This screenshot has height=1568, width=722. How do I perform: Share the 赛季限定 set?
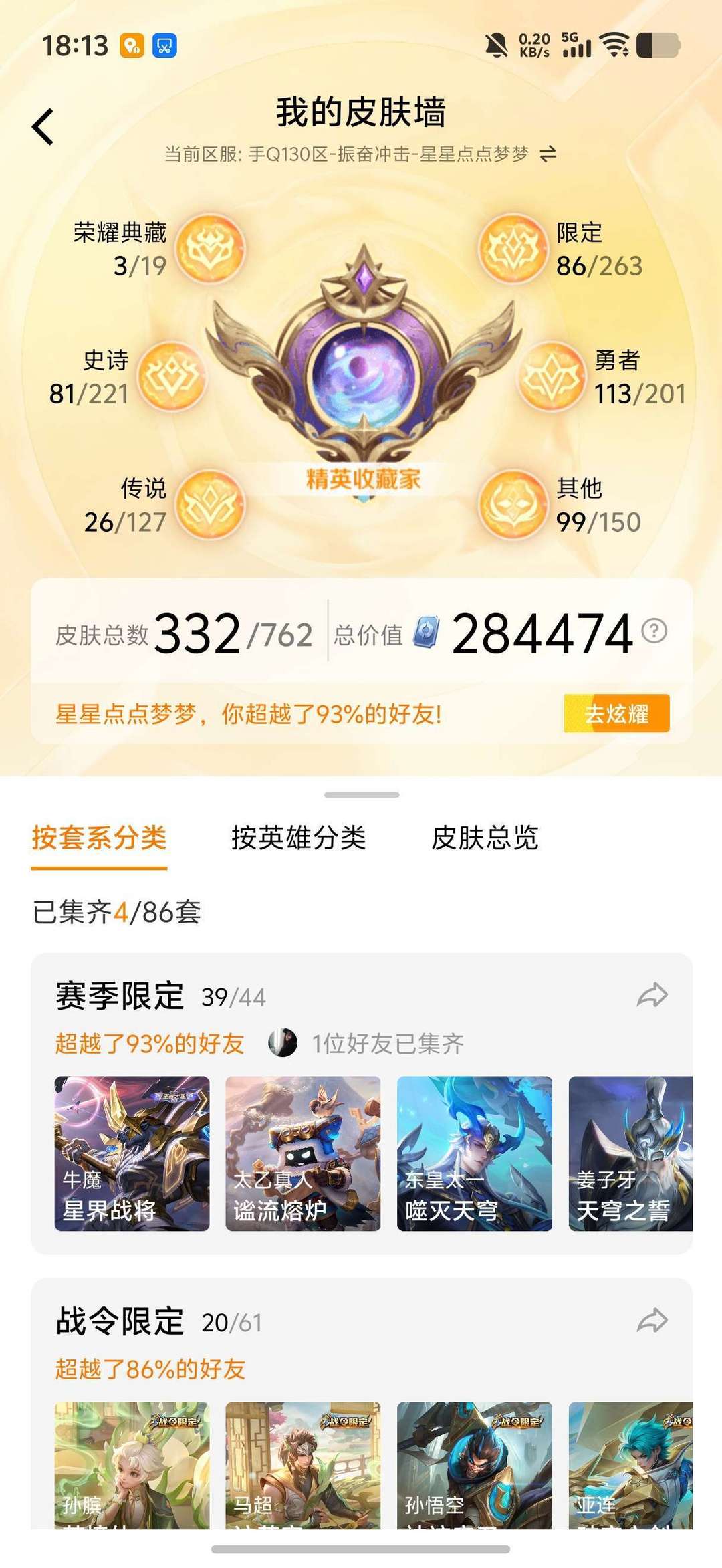point(652,996)
